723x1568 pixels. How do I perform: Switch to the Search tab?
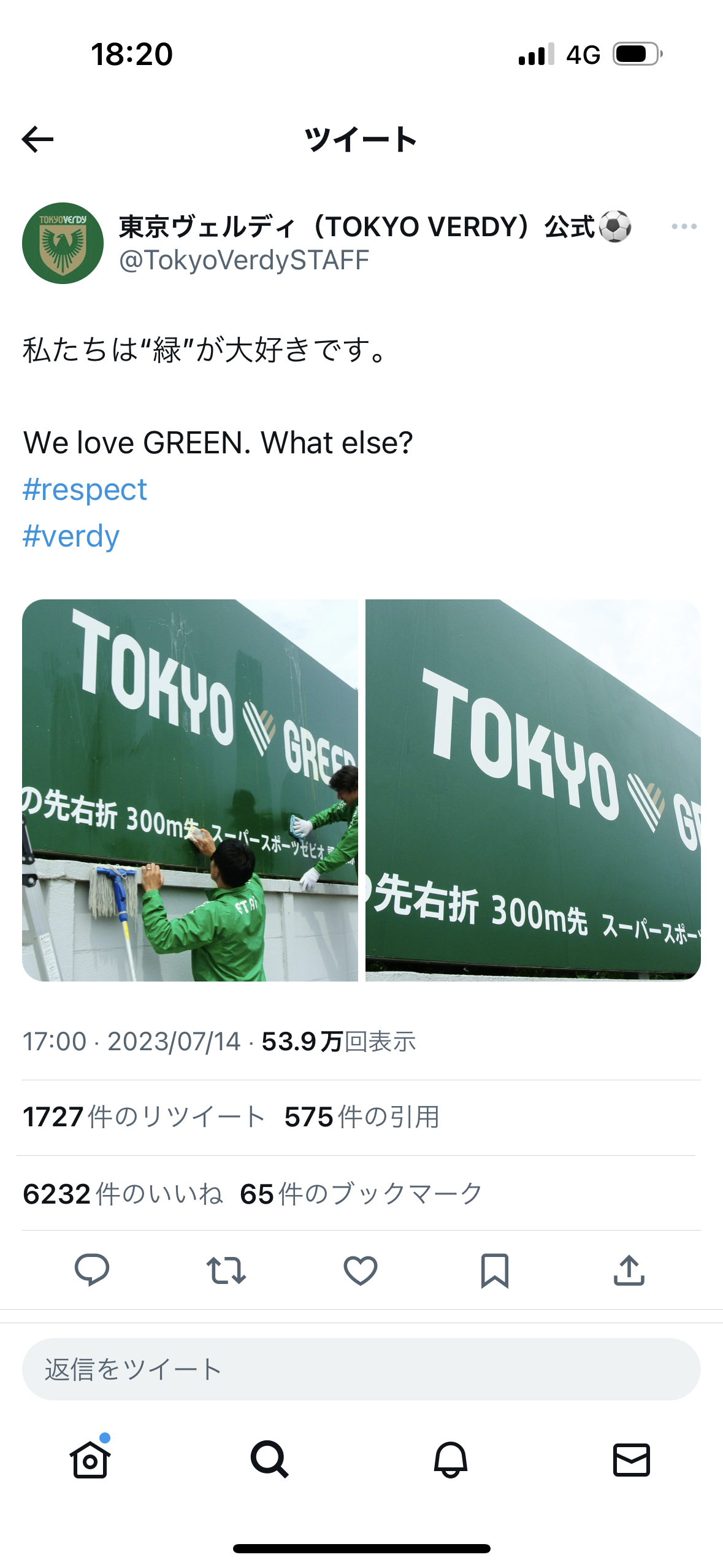[270, 1459]
